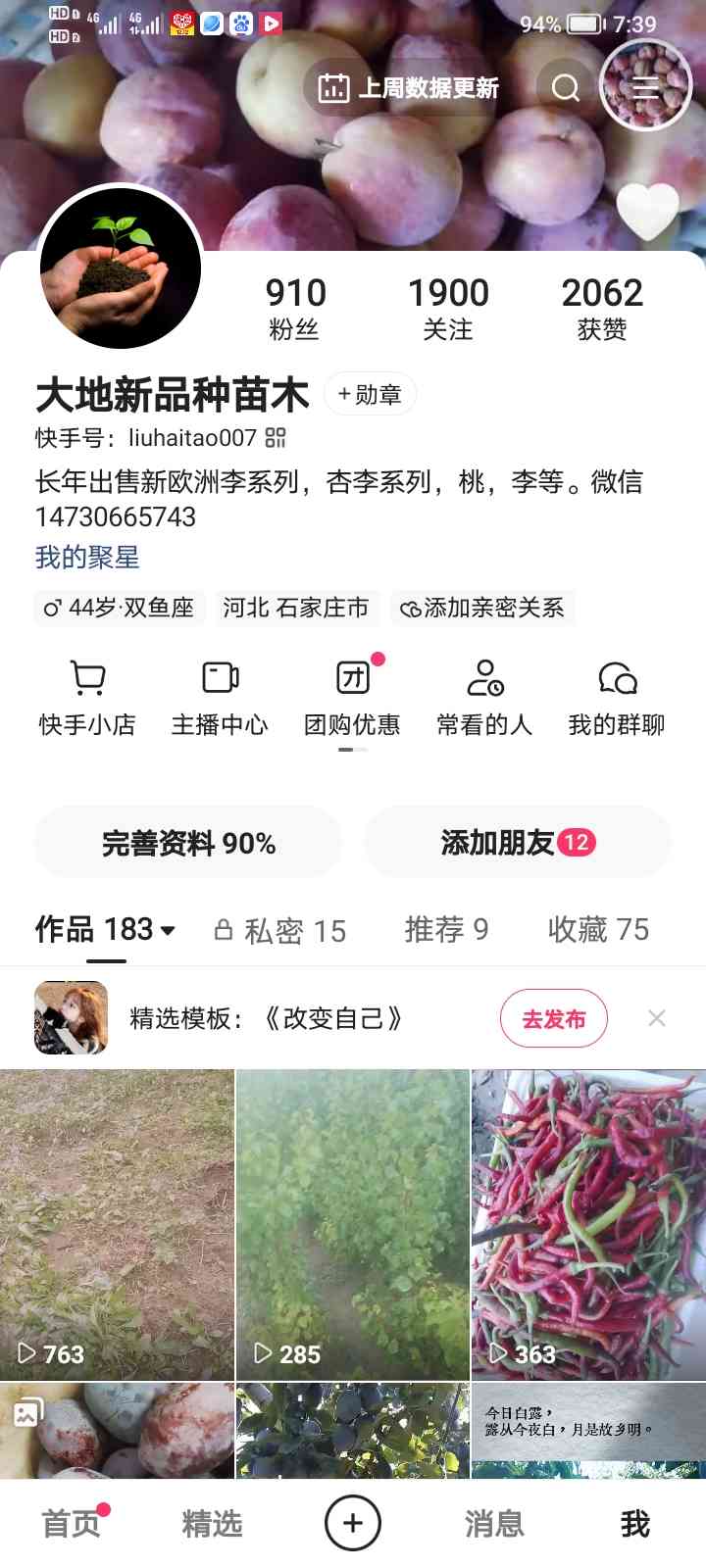Open the 我的聚星 link

tap(87, 558)
